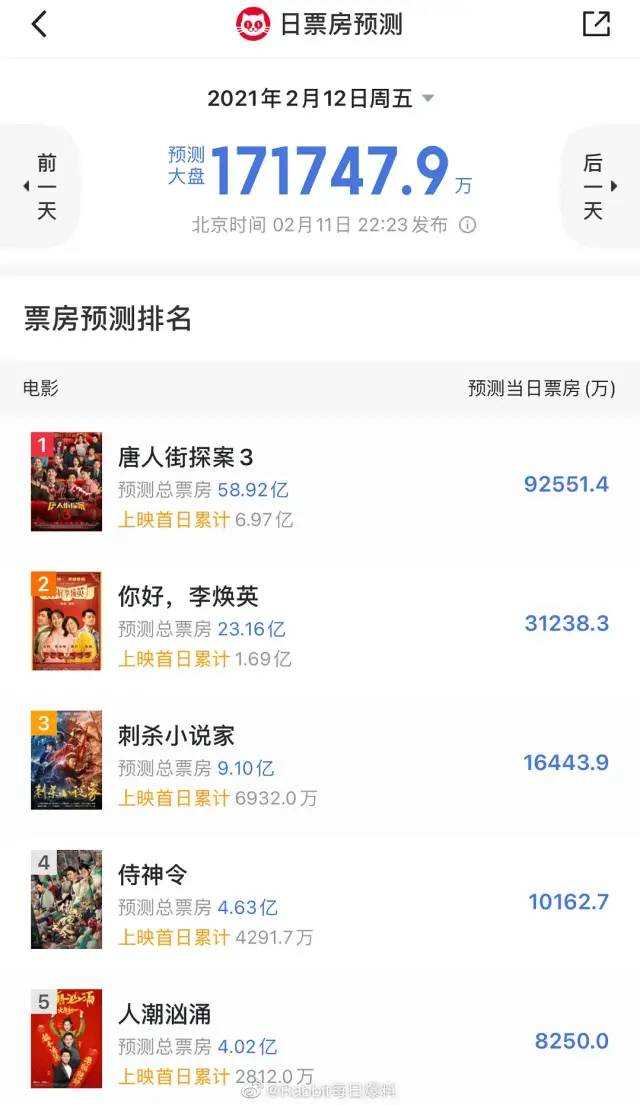The height and width of the screenshot is (1105, 640).
Task: Go to the next day (后一天)
Action: (596, 187)
